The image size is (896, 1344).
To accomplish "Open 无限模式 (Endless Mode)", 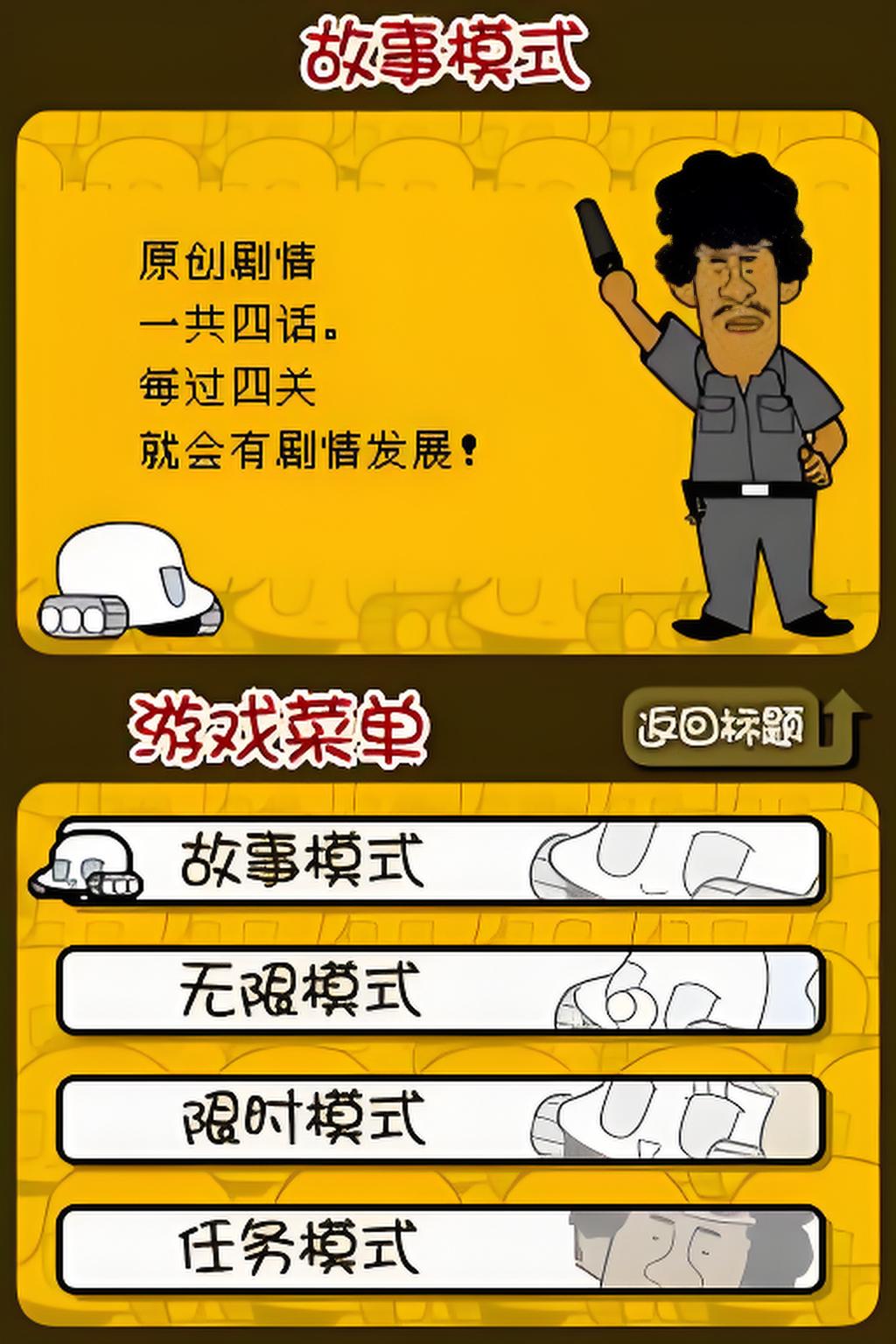I will click(x=441, y=990).
